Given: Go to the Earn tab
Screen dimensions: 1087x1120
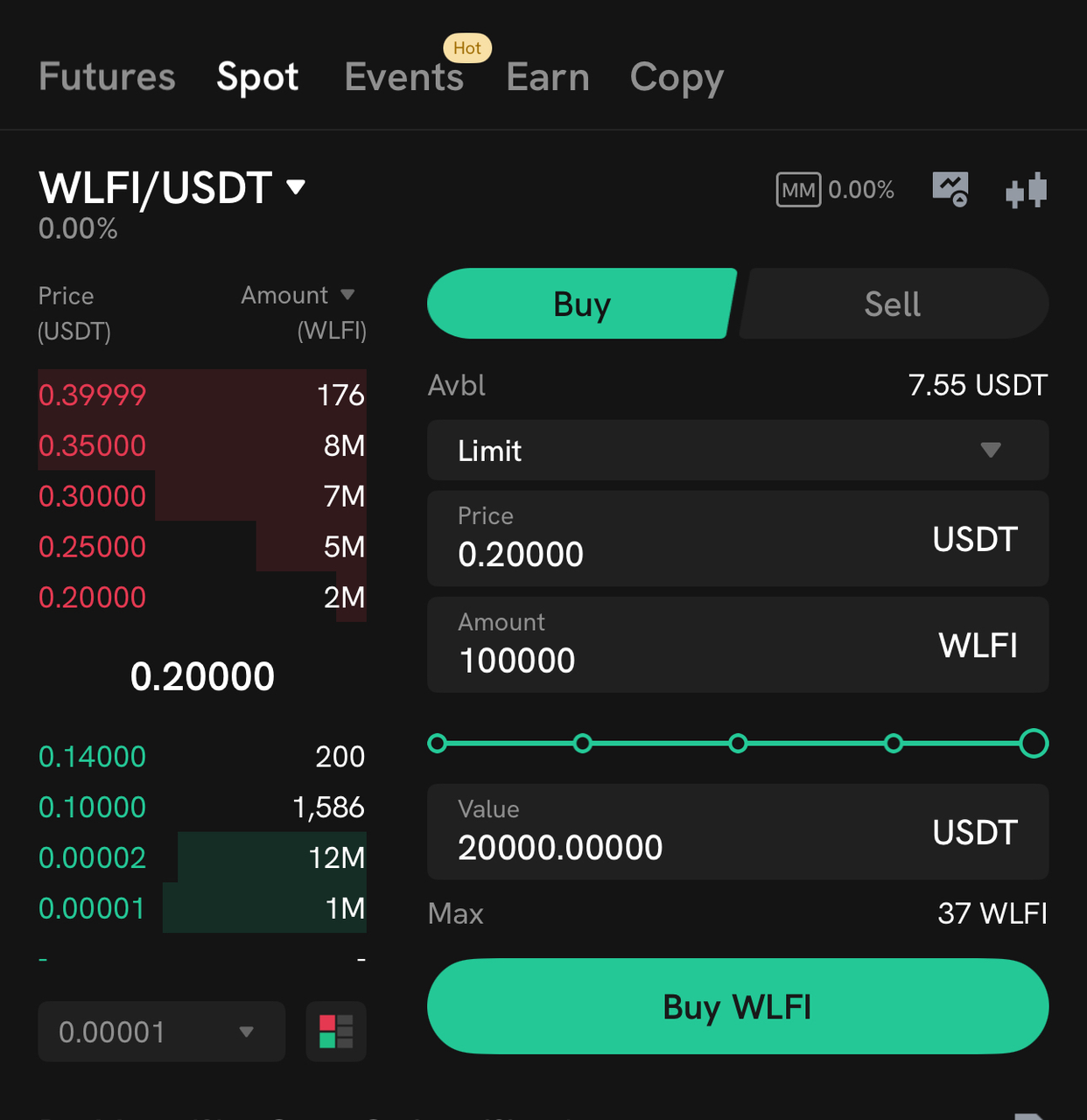Looking at the screenshot, I should point(548,77).
